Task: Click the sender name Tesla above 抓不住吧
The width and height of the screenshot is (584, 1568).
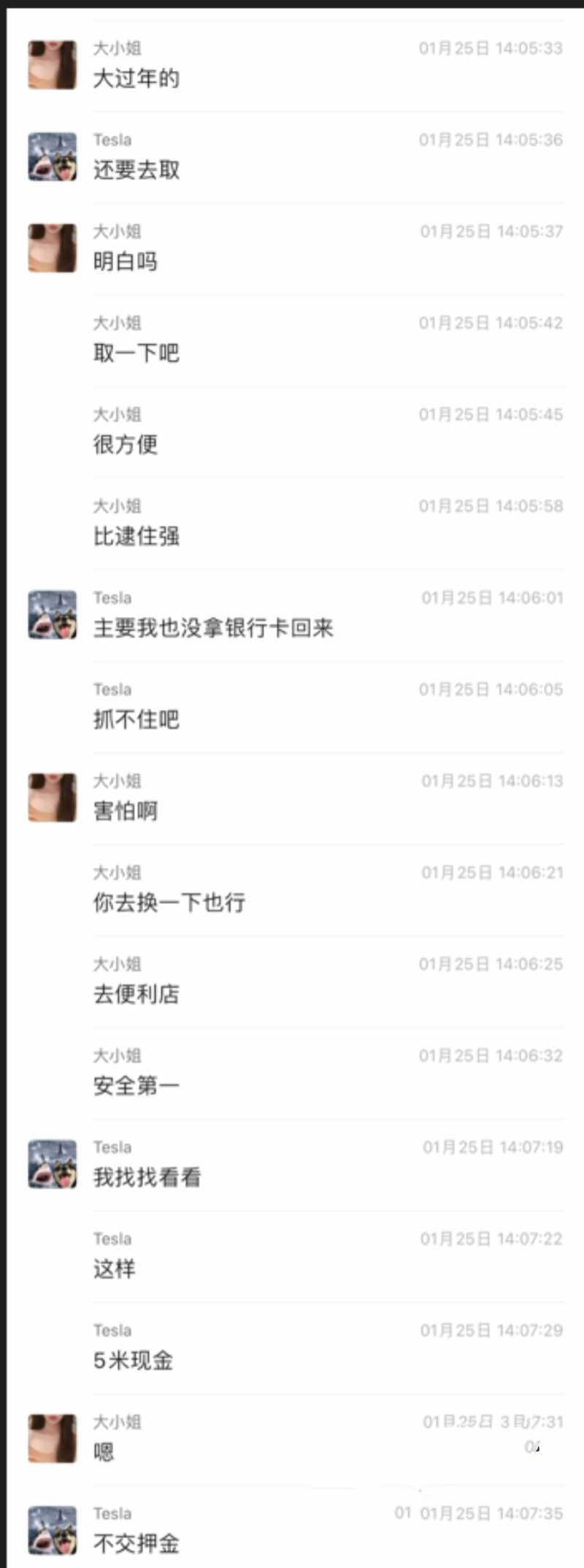Action: tap(112, 689)
